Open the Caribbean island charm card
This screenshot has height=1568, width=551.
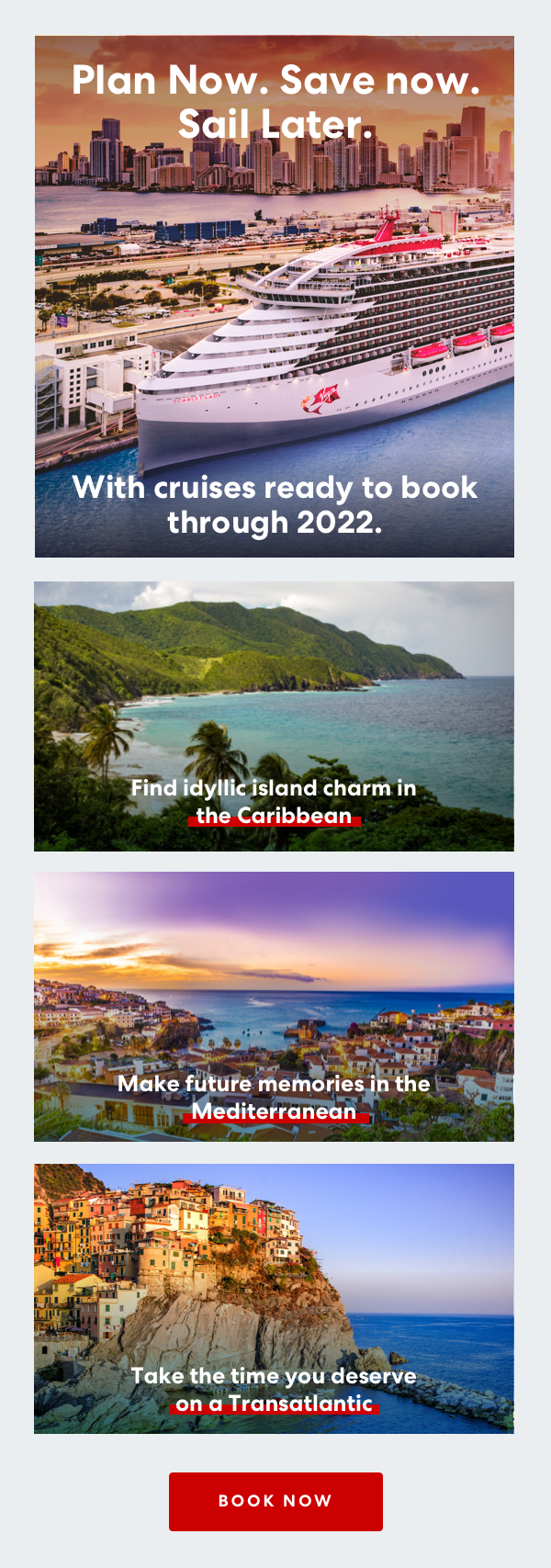274,716
